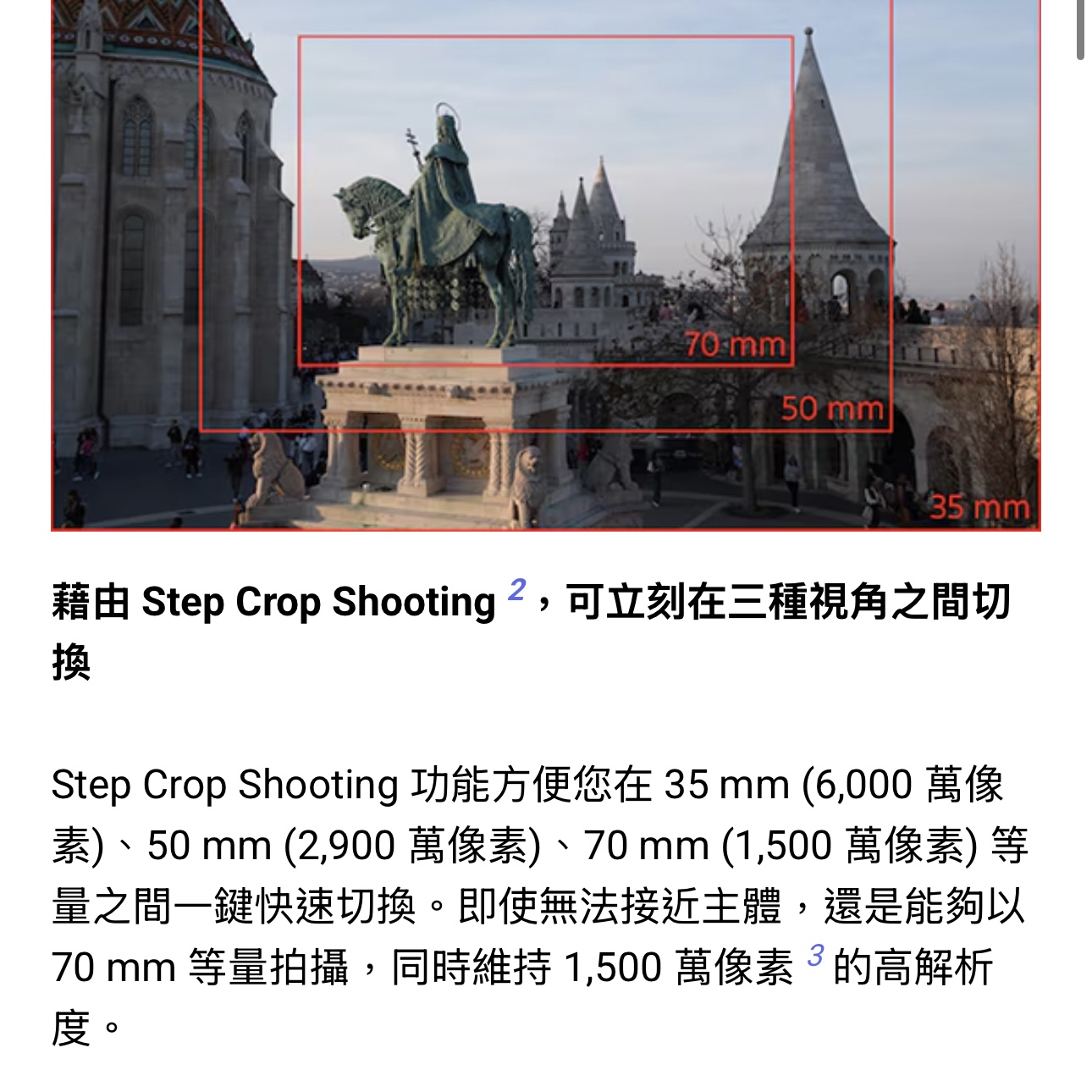Open footnote 2 beside Step Crop Shooting heading
Image resolution: width=1092 pixels, height=1092 pixels.
click(x=516, y=589)
